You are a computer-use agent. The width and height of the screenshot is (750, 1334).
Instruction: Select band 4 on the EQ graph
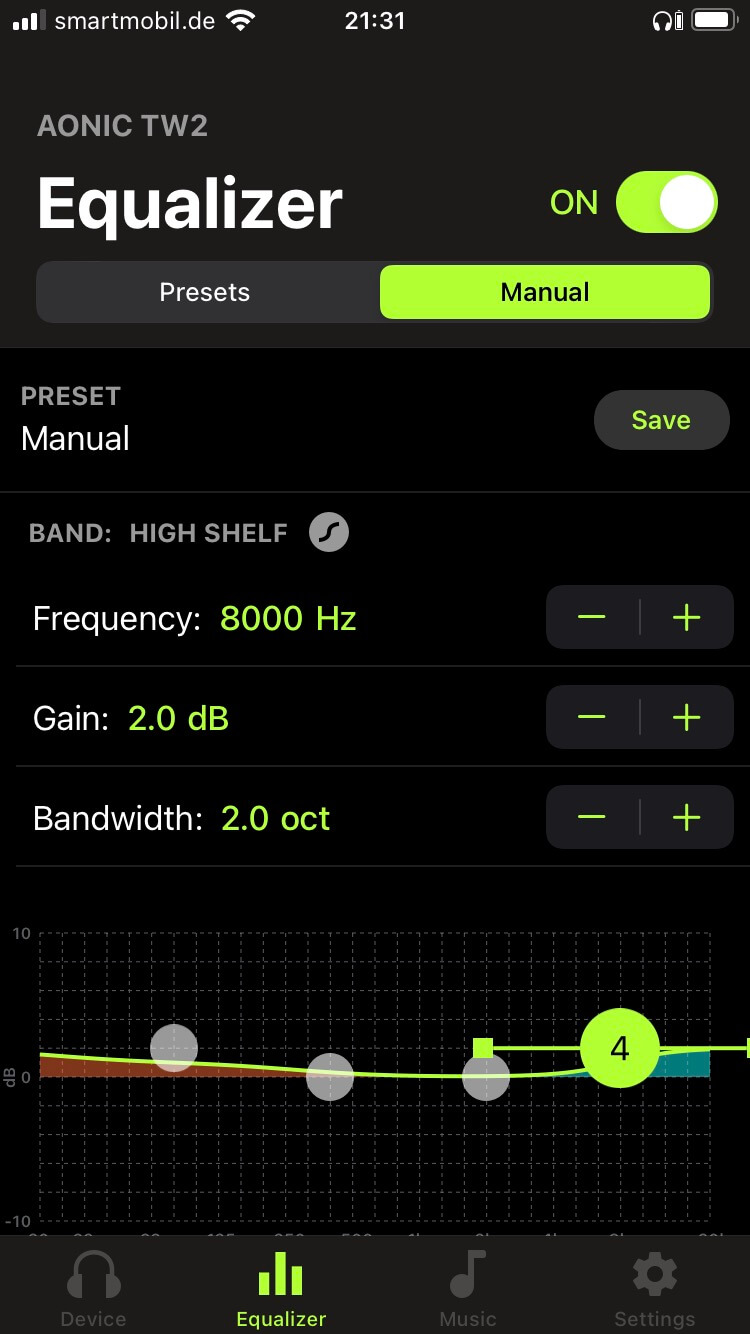pyautogui.click(x=620, y=1048)
